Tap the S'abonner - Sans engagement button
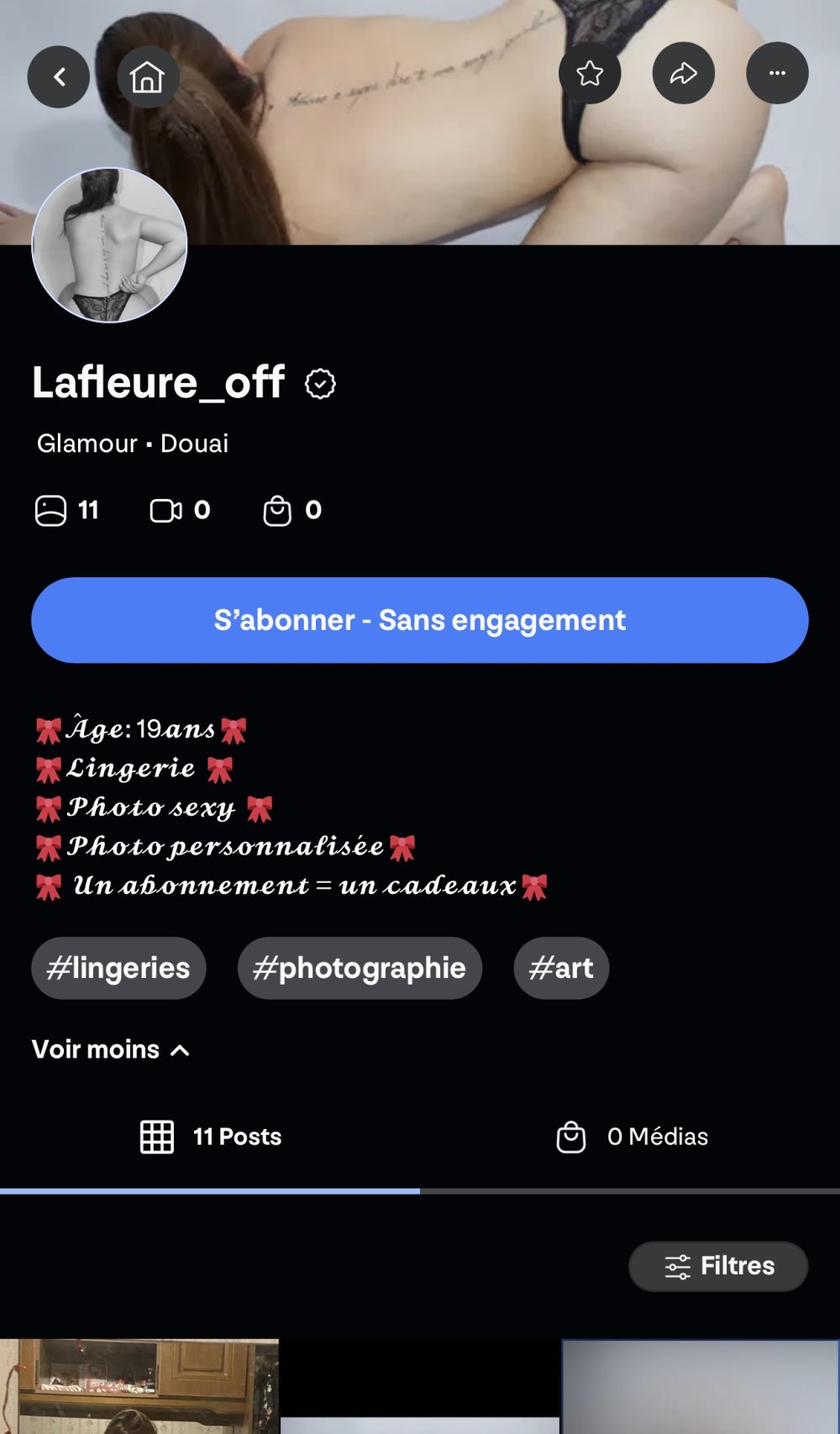Screen dimensions: 840x1434 (x=420, y=620)
